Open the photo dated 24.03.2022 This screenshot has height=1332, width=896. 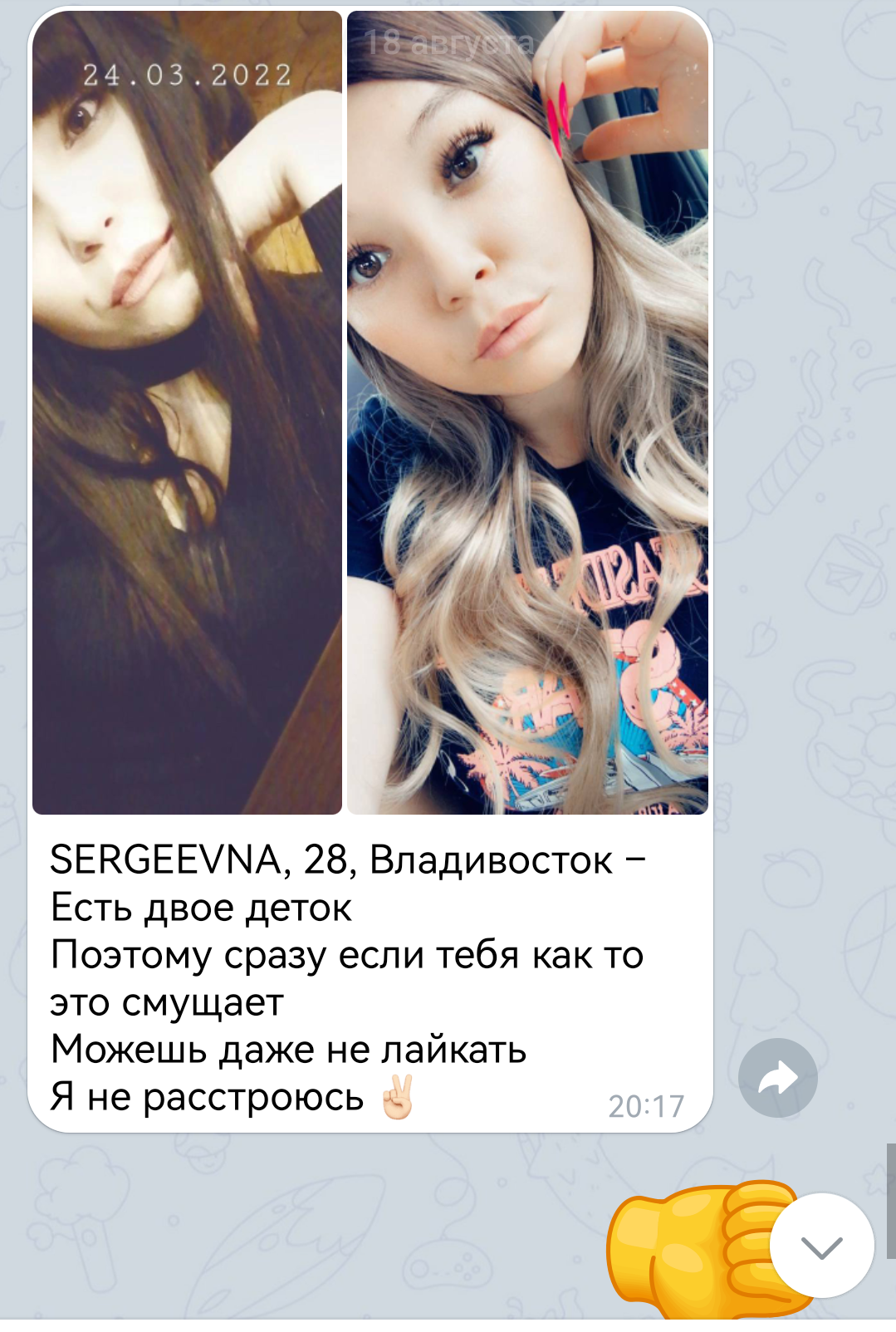[x=187, y=413]
